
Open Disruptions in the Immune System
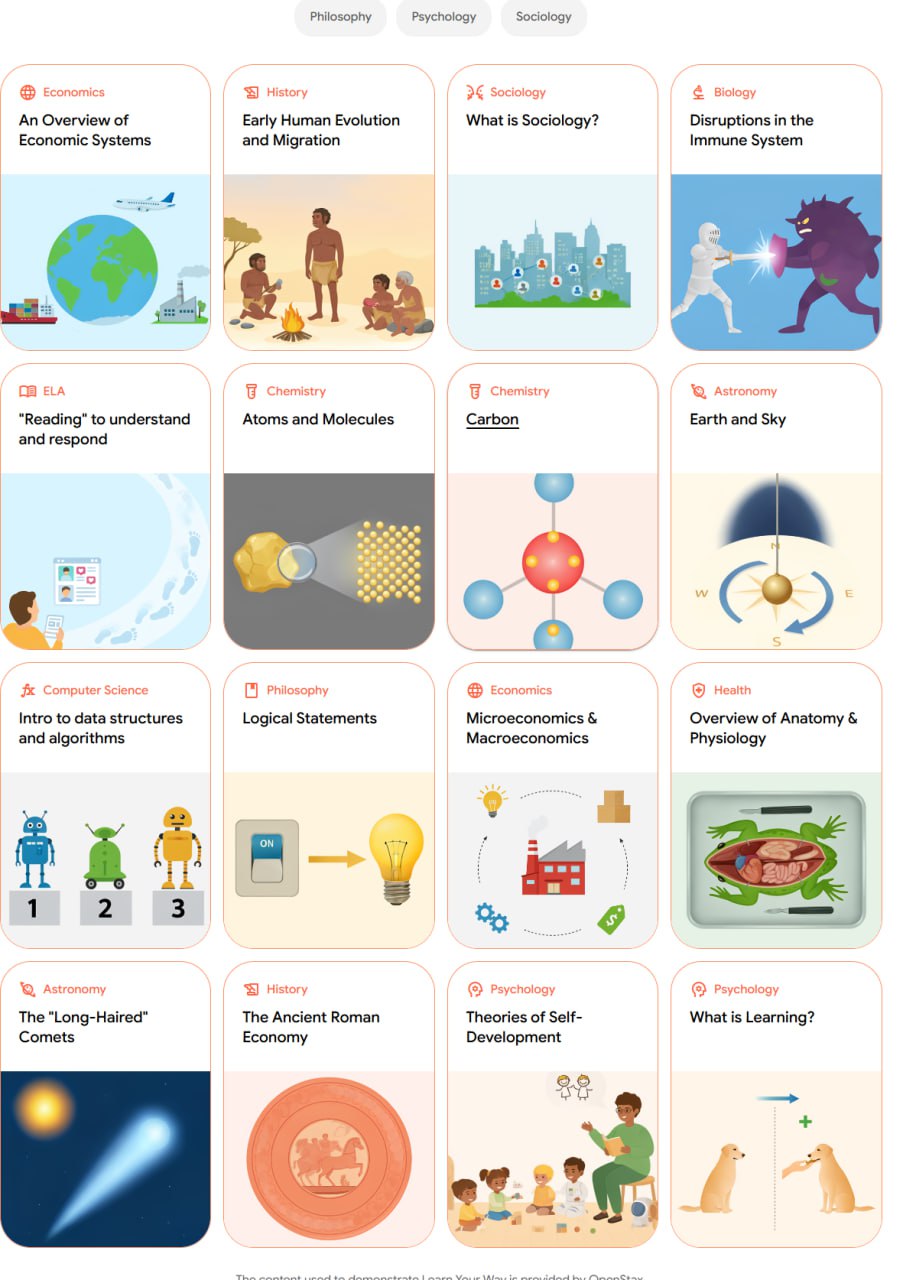[x=776, y=208]
